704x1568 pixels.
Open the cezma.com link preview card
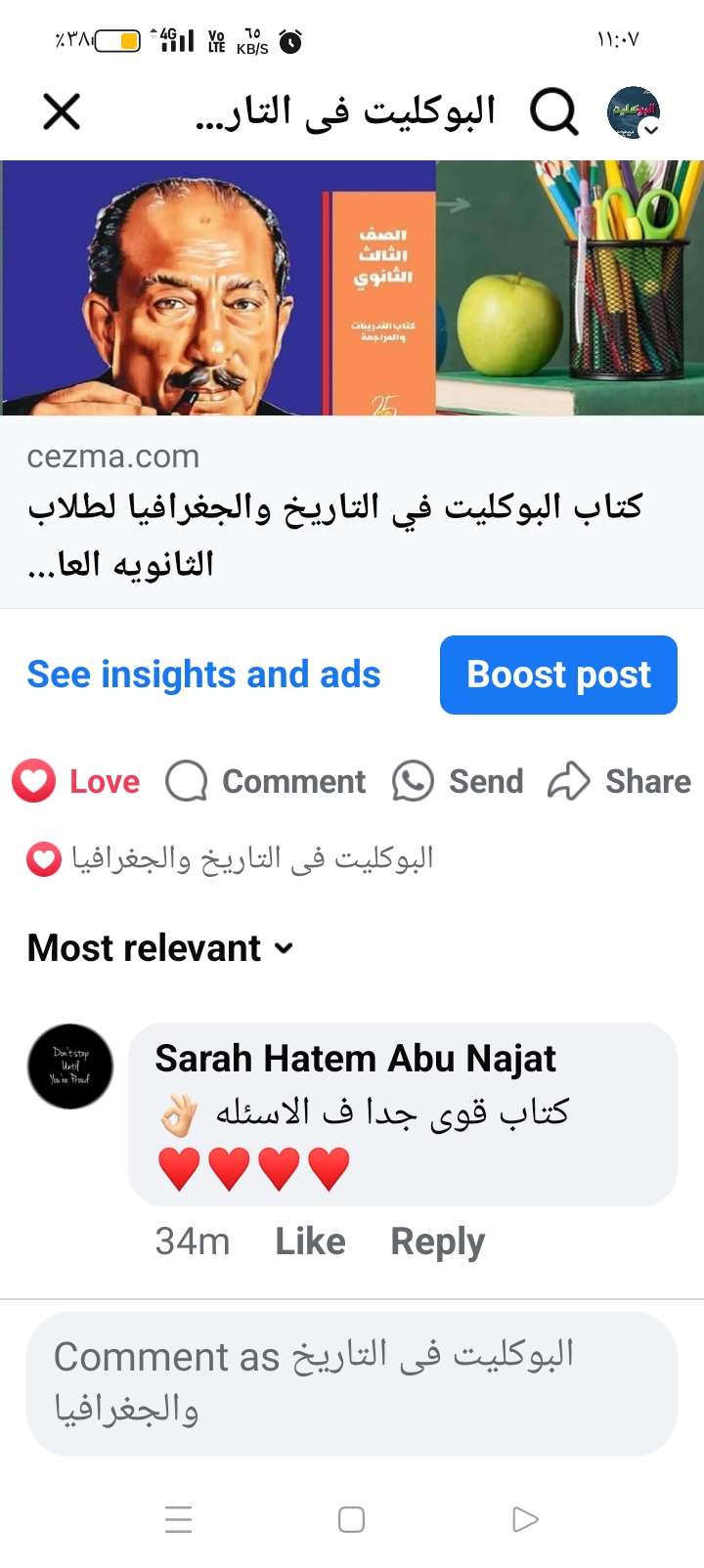[x=352, y=508]
